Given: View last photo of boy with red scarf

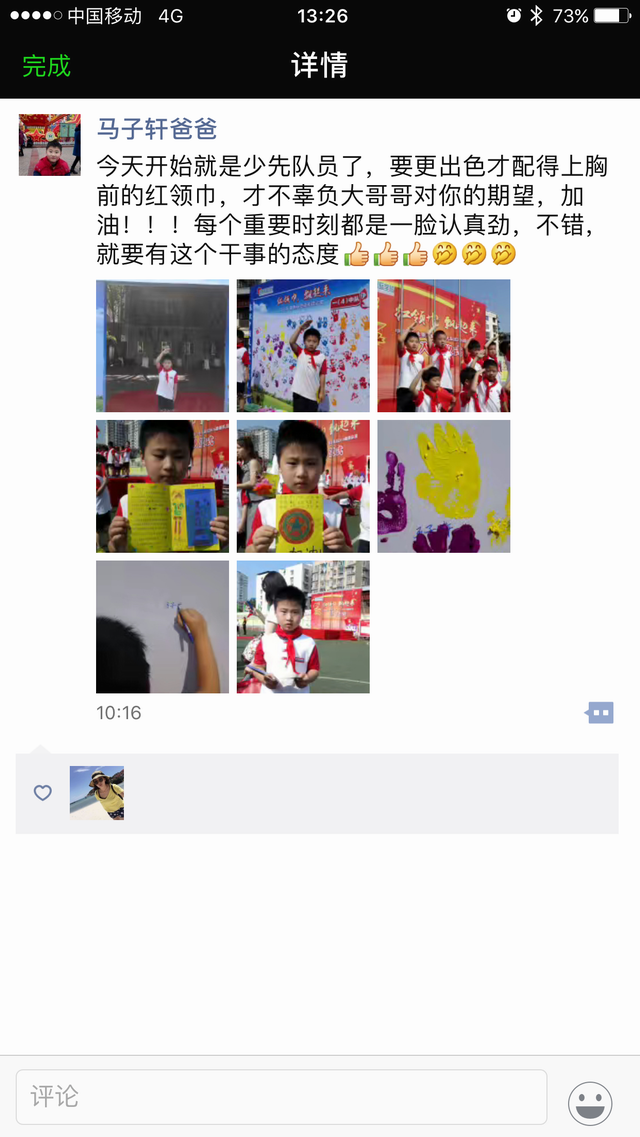Looking at the screenshot, I should pyautogui.click(x=303, y=627).
